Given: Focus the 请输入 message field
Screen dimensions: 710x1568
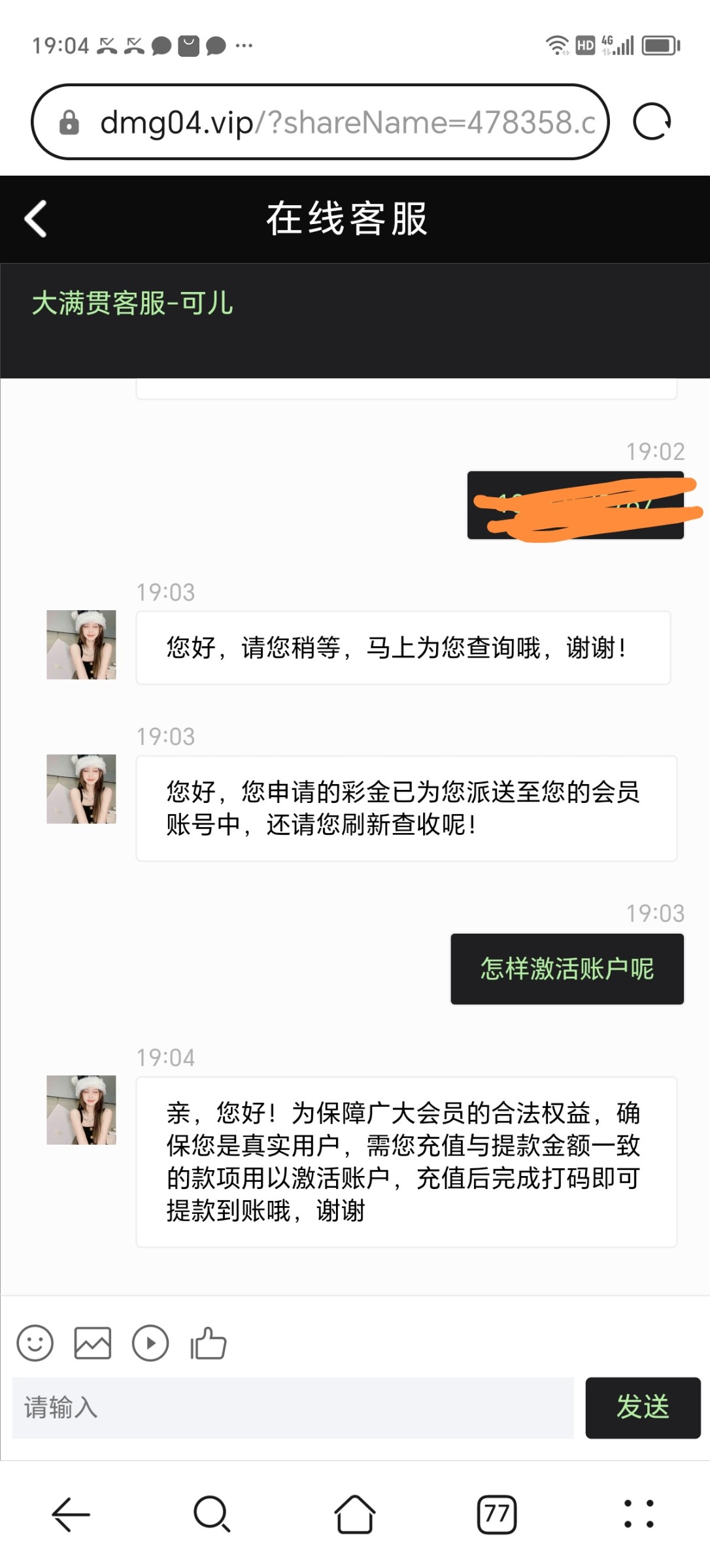Looking at the screenshot, I should (x=292, y=1408).
